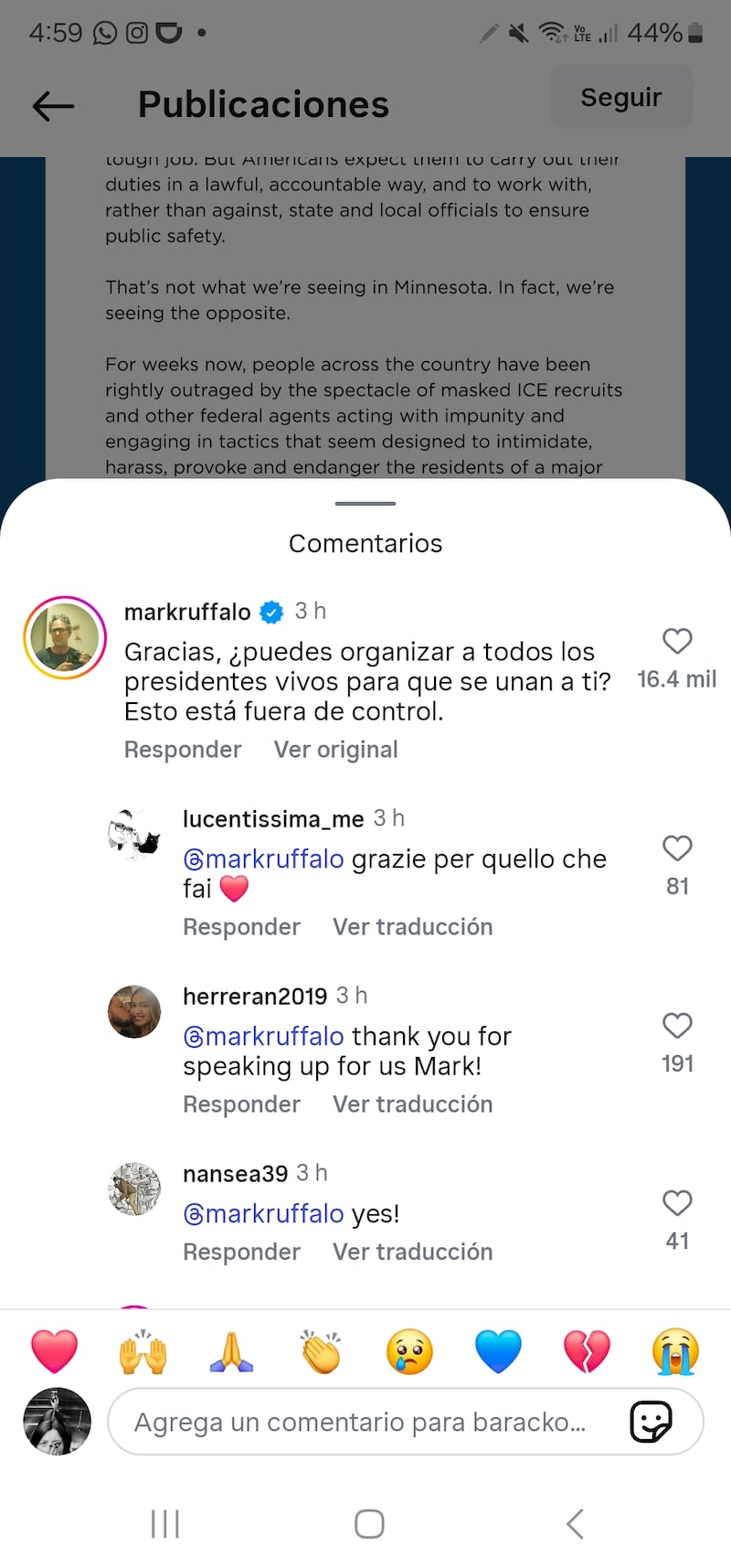Open herreran2019's profile
The image size is (731, 1568).
point(254,996)
